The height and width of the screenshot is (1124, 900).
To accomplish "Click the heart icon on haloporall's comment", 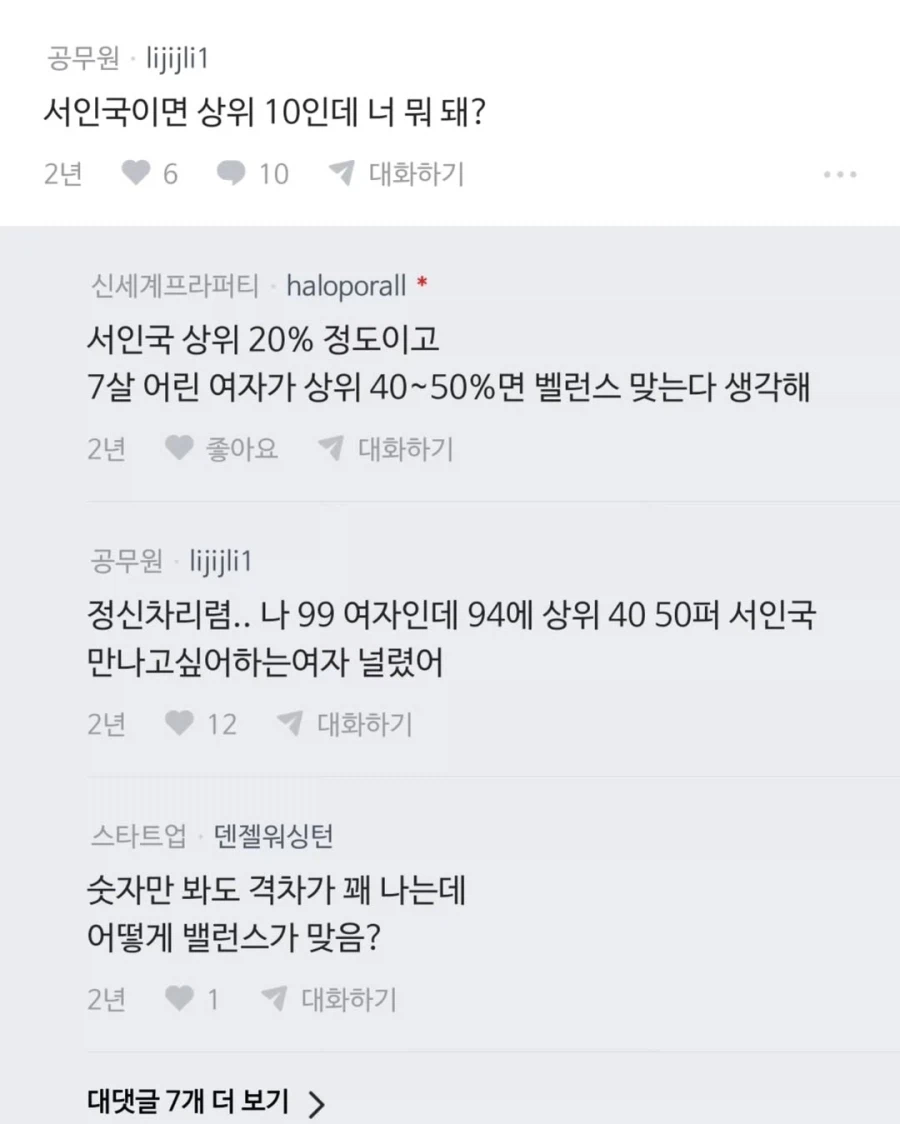I will (180, 449).
